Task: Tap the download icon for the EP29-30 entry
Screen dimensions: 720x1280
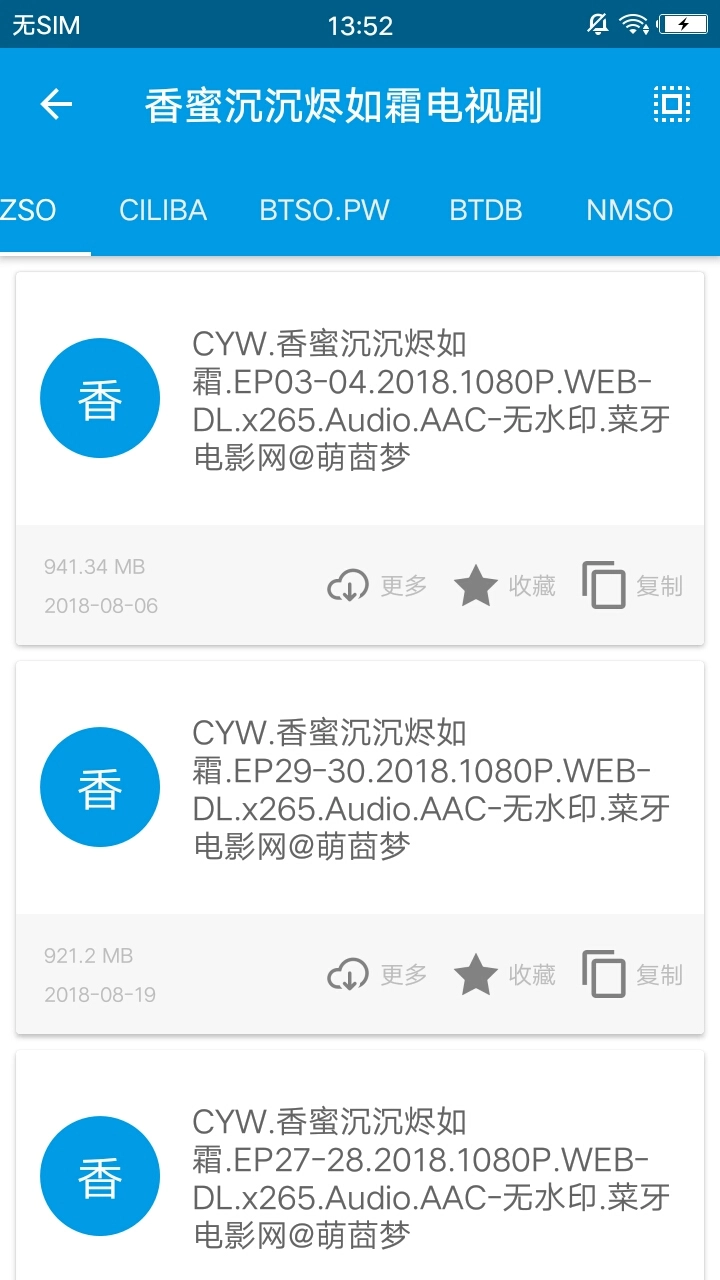Action: [348, 974]
